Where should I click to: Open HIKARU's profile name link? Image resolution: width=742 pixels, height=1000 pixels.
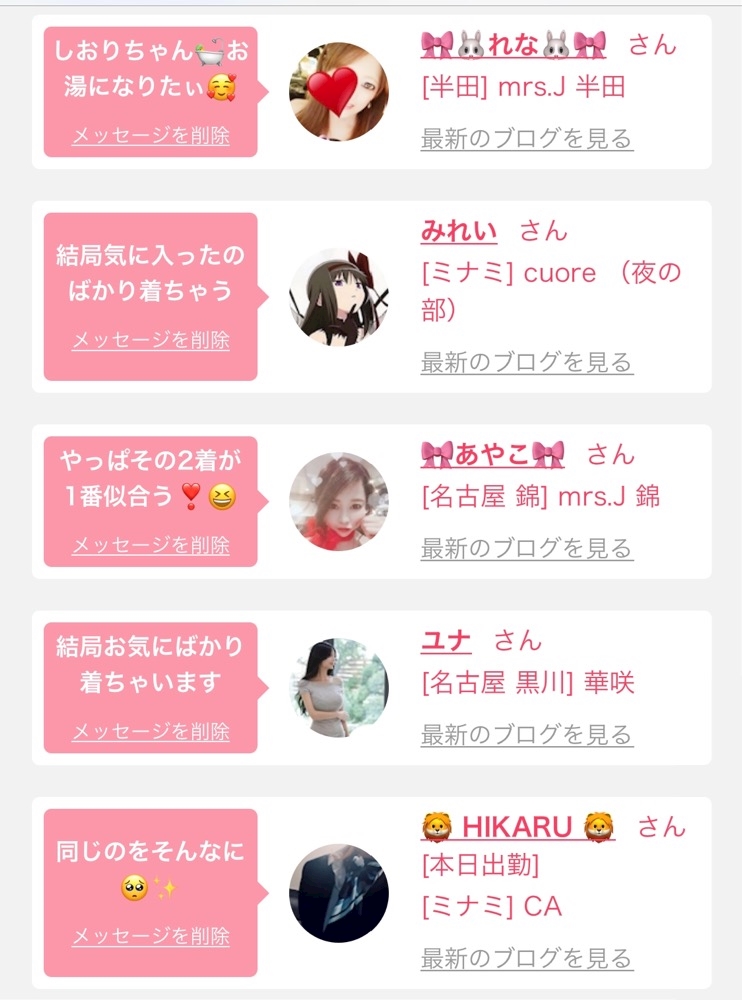518,827
